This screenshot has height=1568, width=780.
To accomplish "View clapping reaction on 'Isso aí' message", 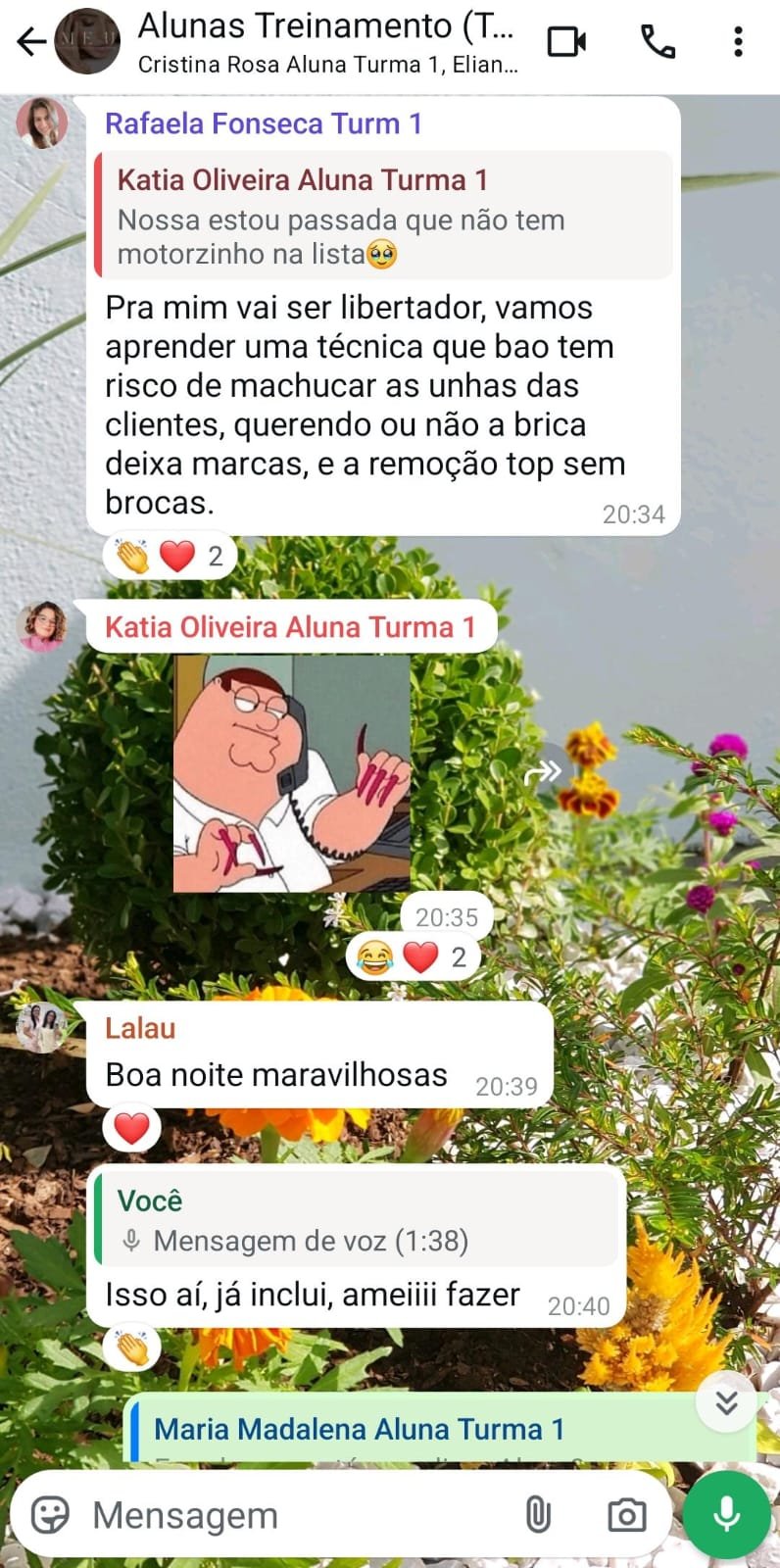I will tap(132, 1348).
